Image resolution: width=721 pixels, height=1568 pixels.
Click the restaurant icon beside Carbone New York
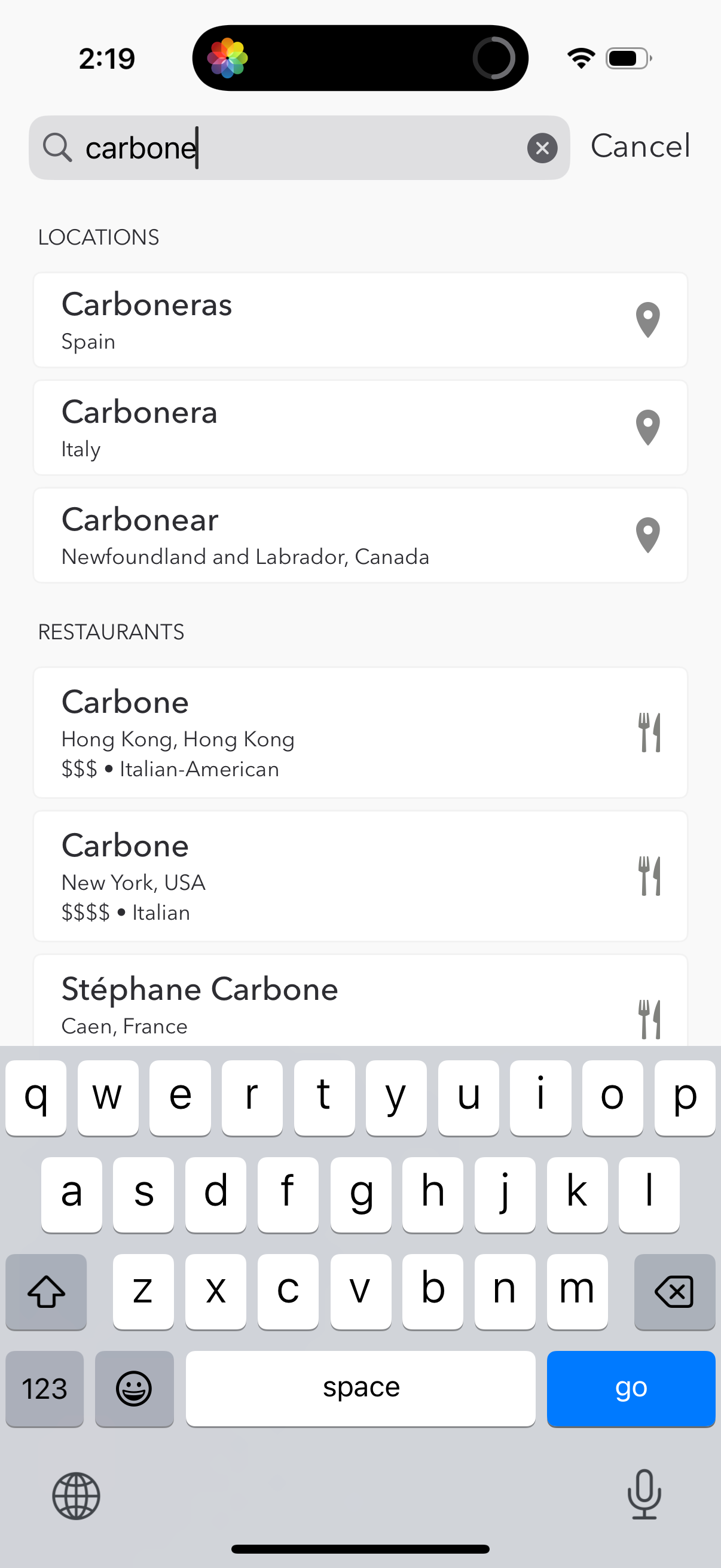pos(649,874)
